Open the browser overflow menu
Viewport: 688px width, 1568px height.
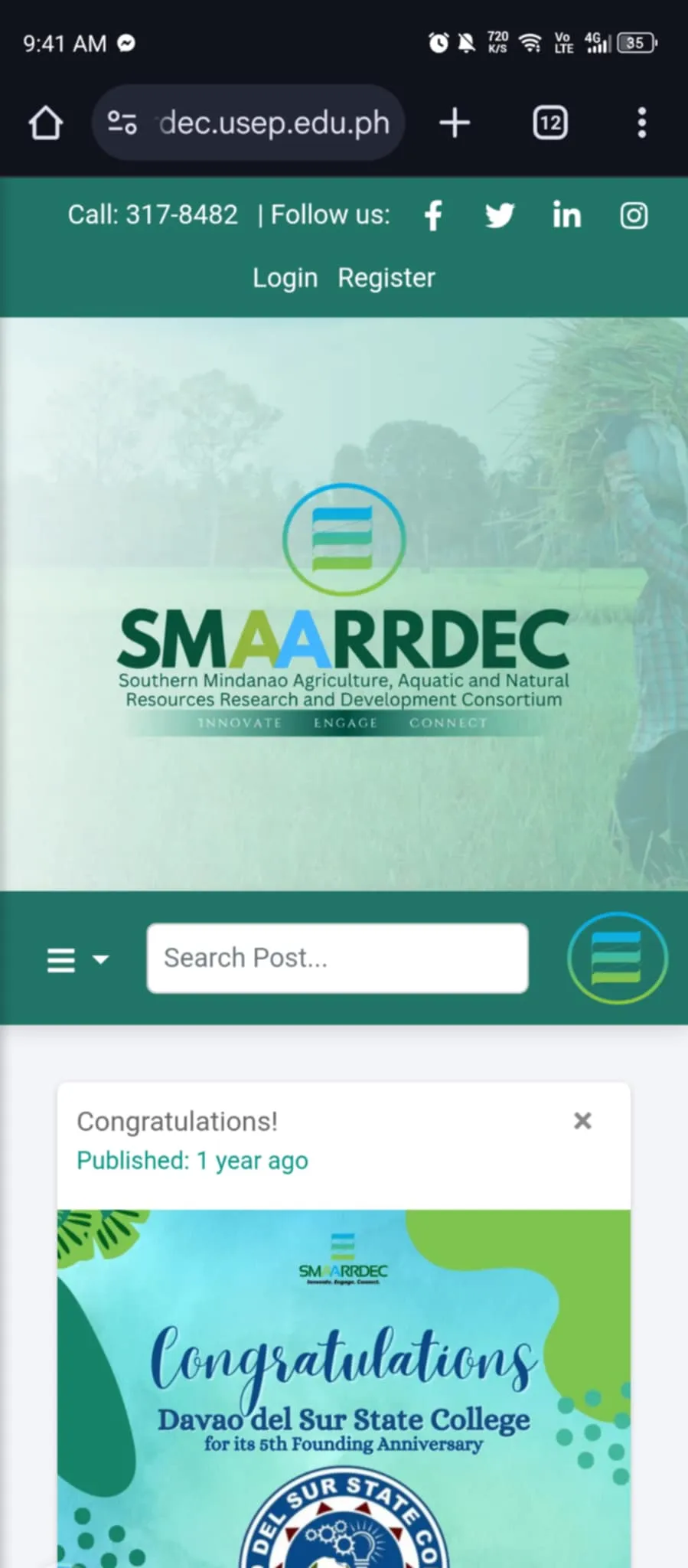point(641,122)
